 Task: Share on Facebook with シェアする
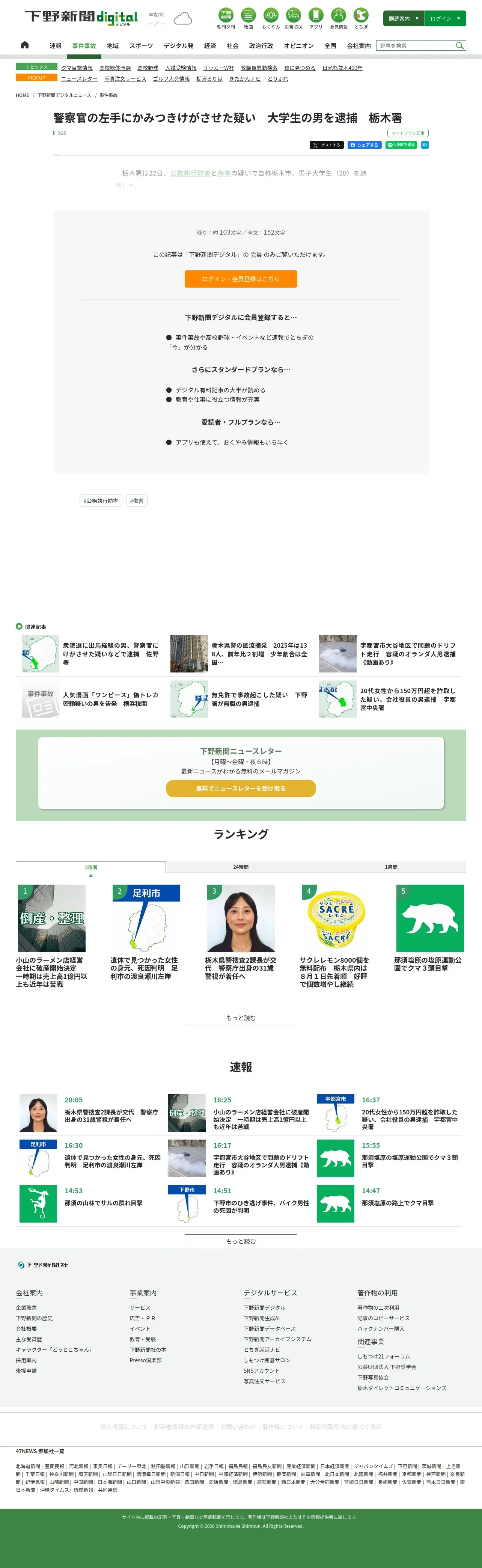point(365,145)
